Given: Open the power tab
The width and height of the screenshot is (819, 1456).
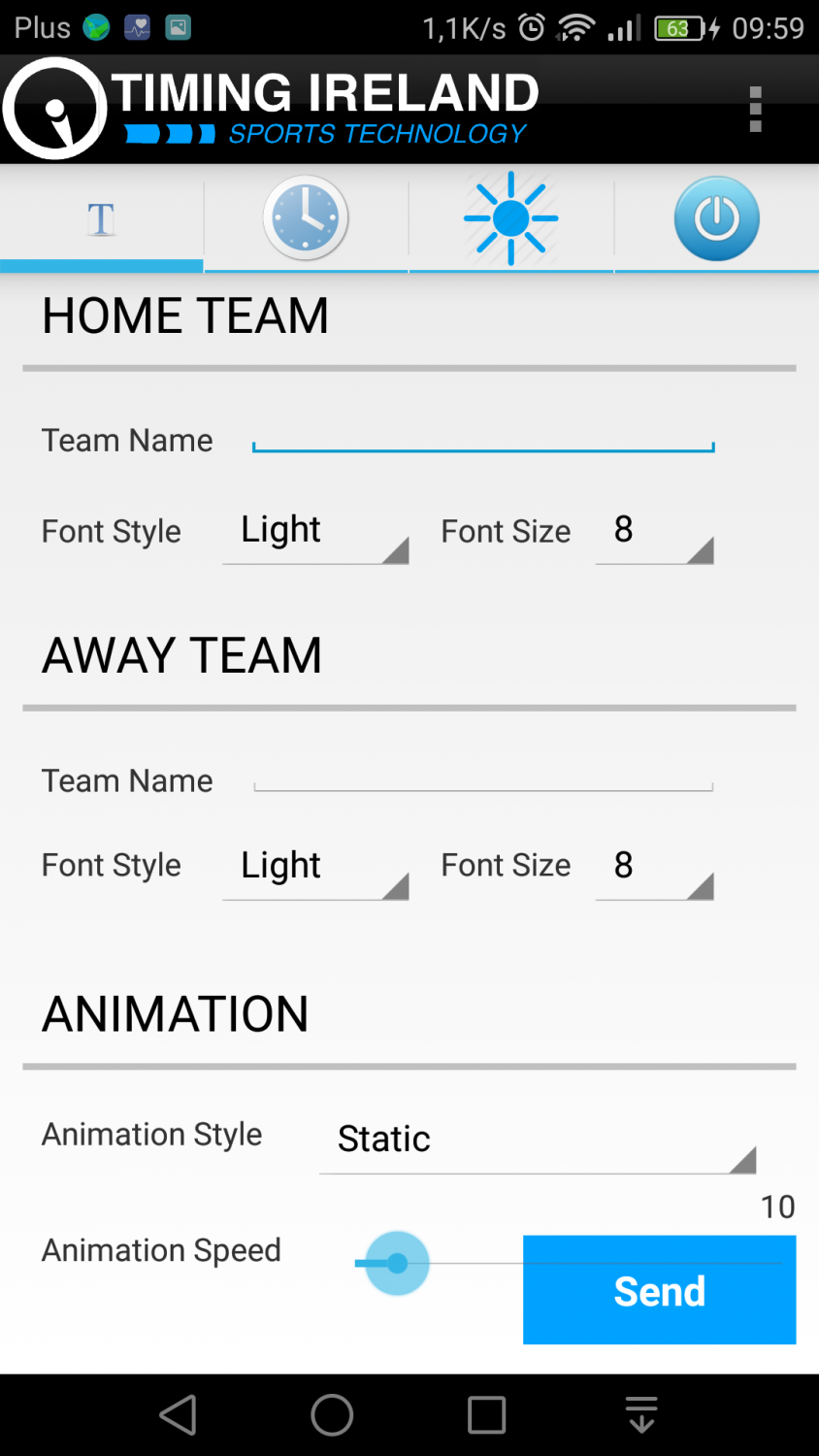Looking at the screenshot, I should coord(716,218).
